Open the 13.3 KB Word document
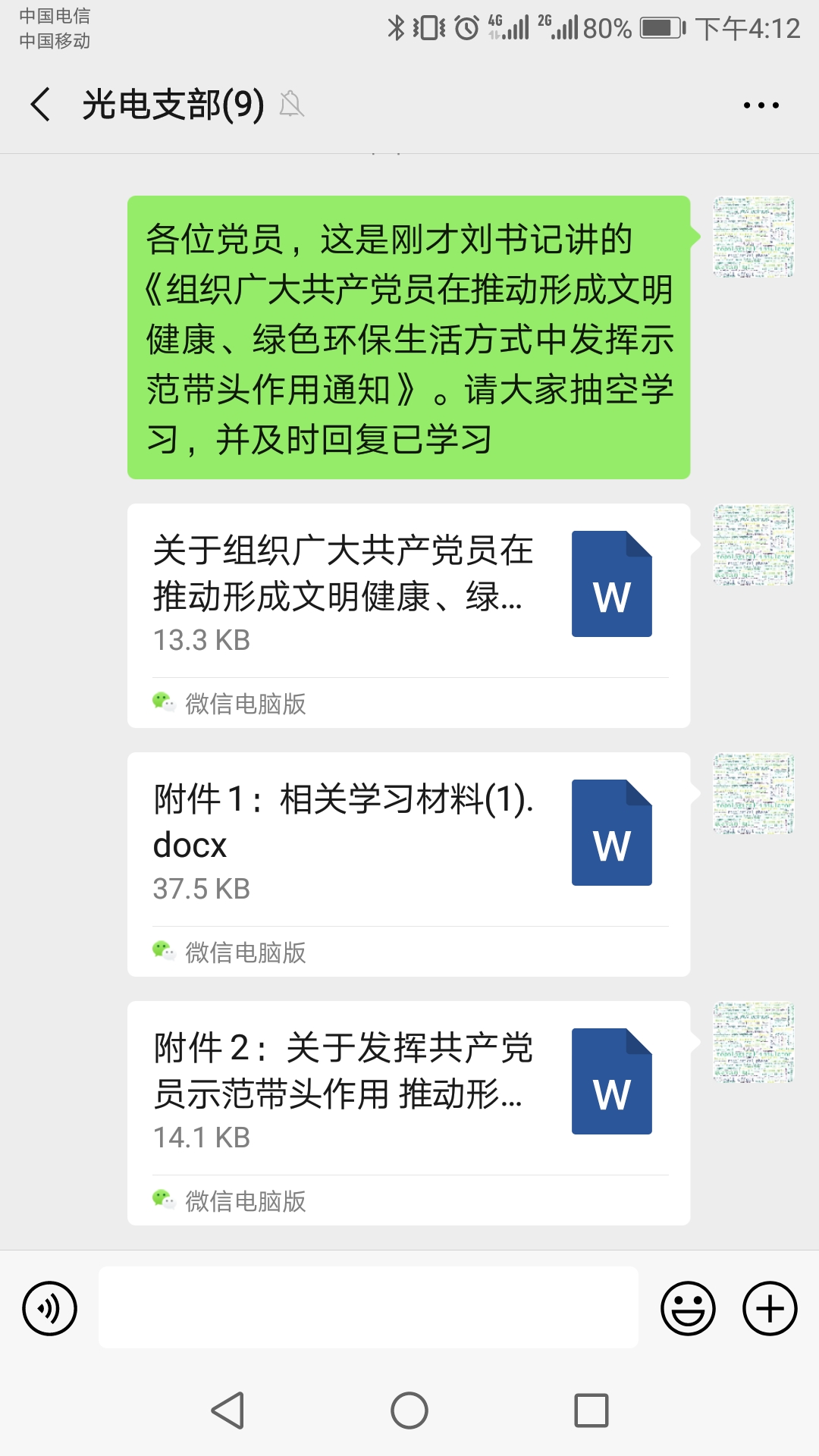 [408, 591]
